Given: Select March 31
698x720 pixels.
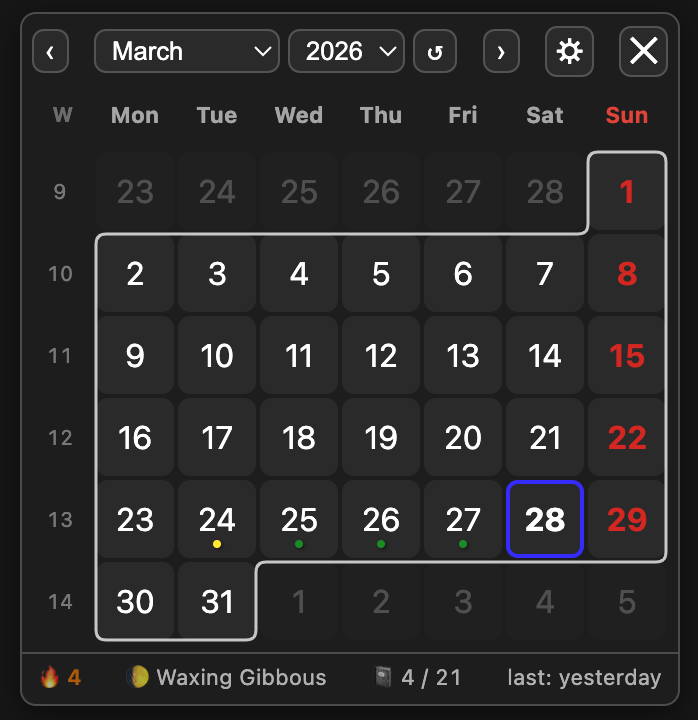Looking at the screenshot, I should point(217,601).
